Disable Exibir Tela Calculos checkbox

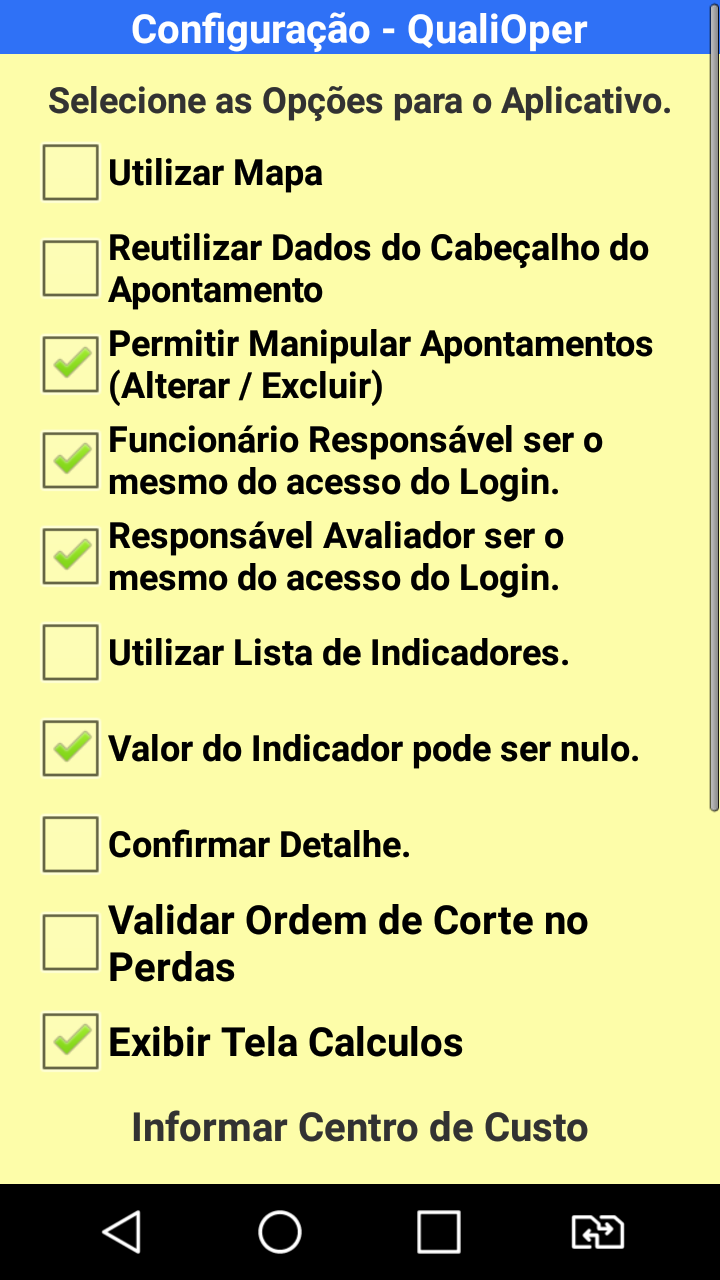tap(70, 1042)
